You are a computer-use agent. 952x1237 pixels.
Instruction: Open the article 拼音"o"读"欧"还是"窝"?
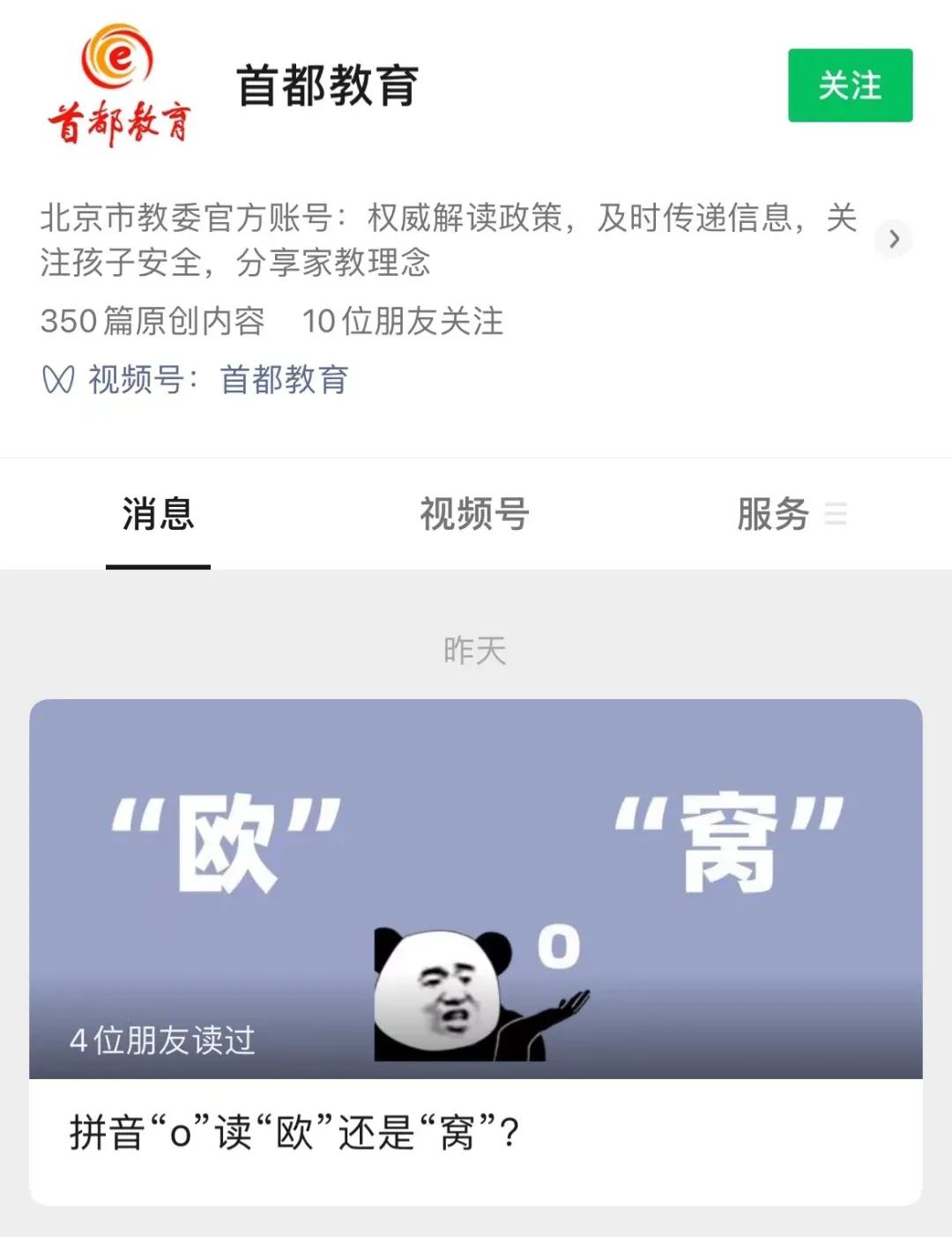(x=291, y=1136)
